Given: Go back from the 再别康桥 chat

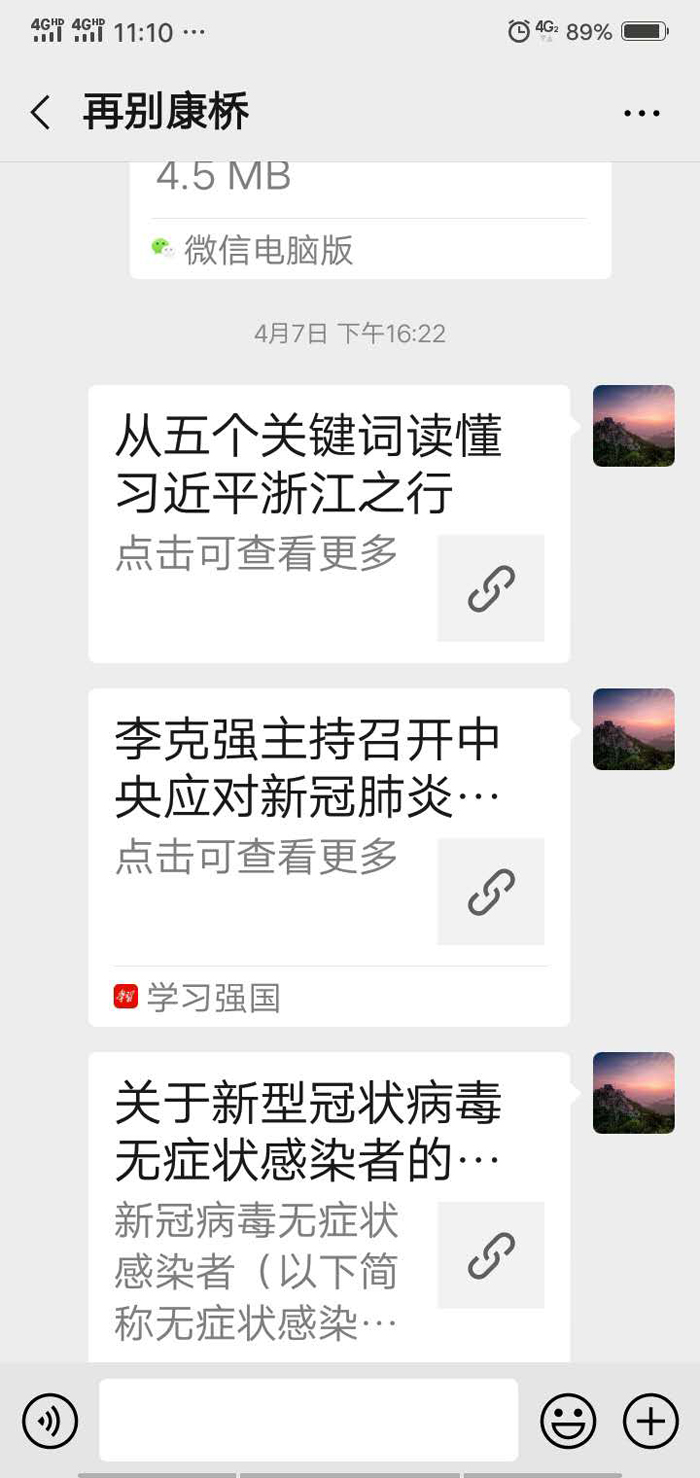Looking at the screenshot, I should pos(40,113).
